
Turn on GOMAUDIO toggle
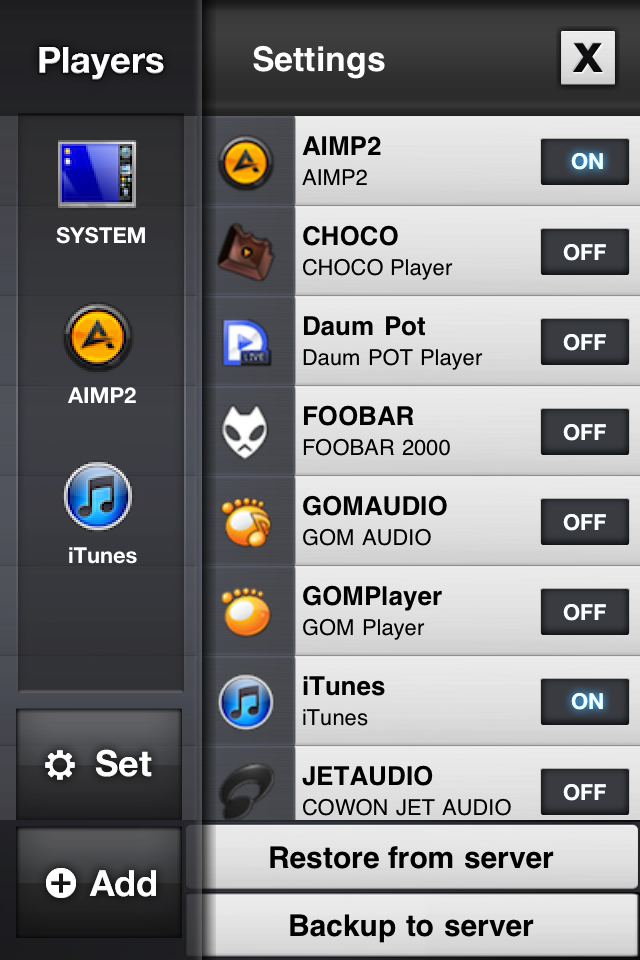click(x=585, y=522)
